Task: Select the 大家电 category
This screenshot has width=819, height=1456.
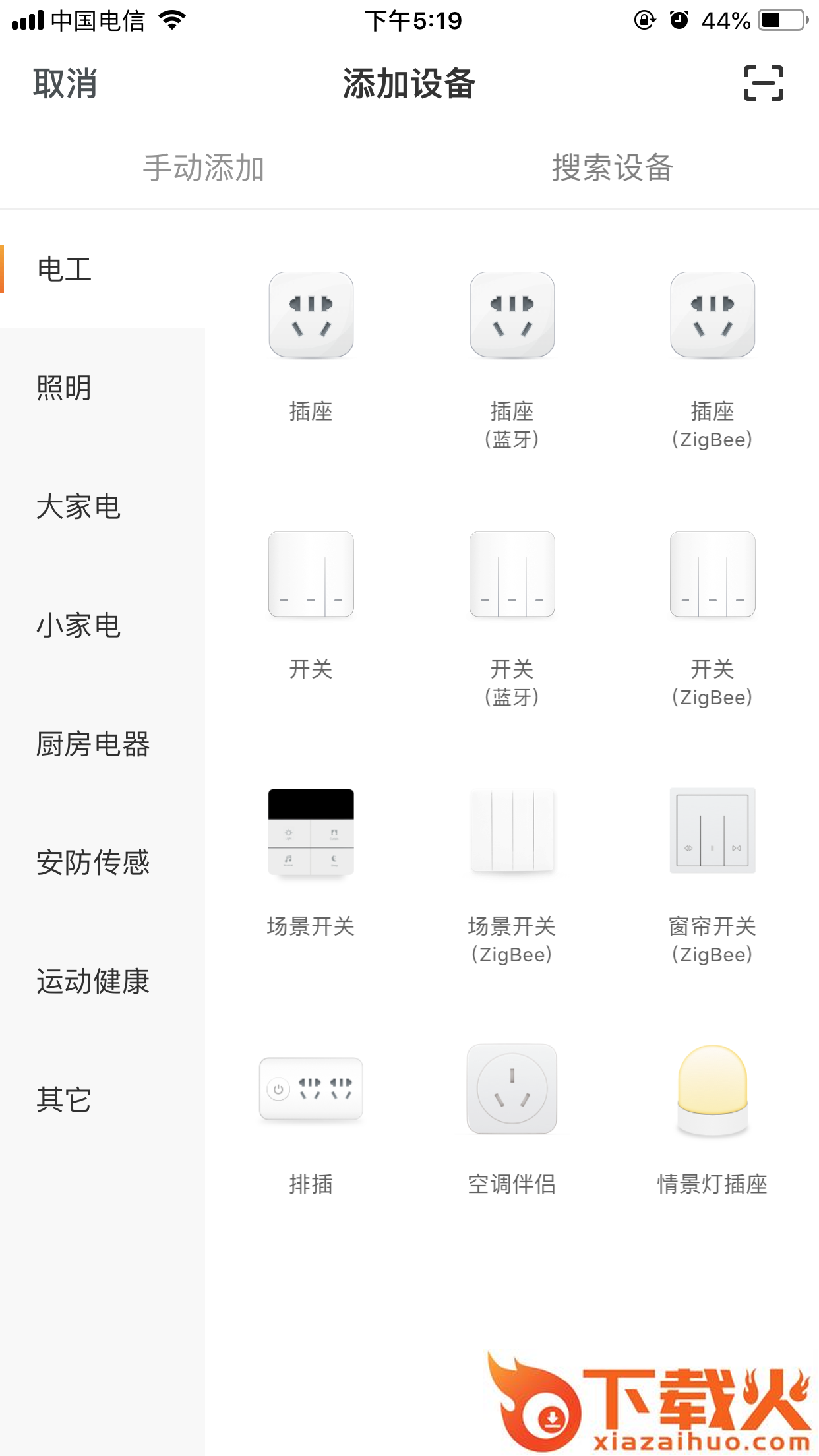Action: [x=78, y=506]
